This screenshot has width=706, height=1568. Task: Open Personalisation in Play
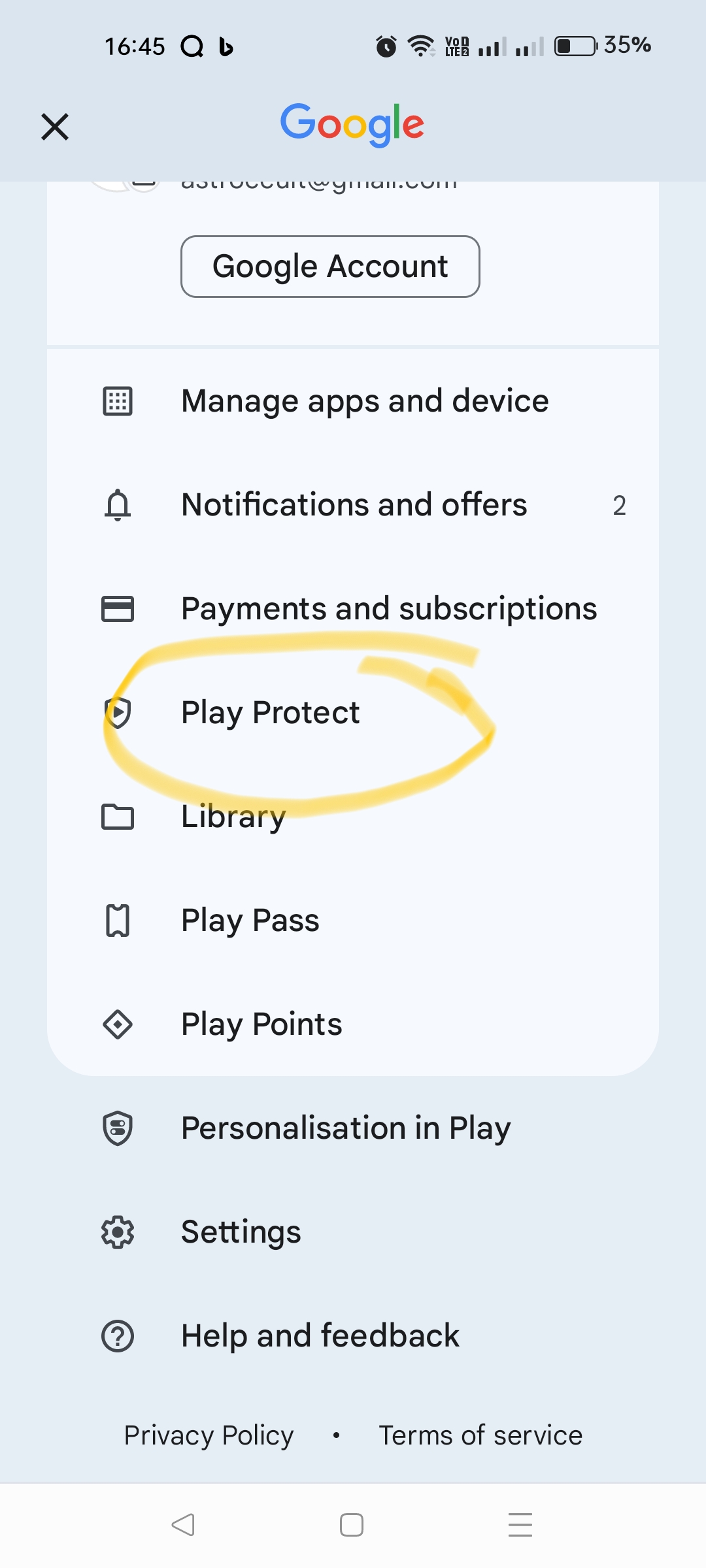tap(353, 1128)
